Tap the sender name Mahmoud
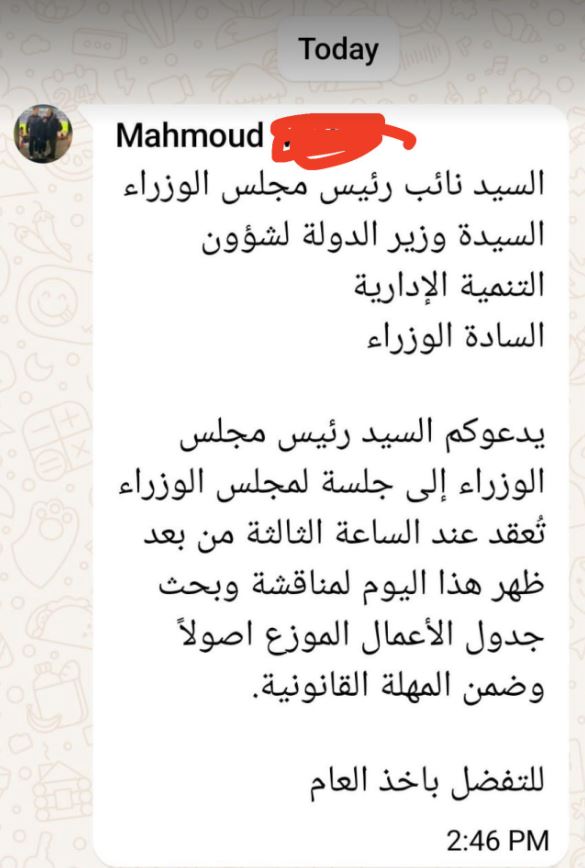This screenshot has width=585, height=868. (x=190, y=136)
